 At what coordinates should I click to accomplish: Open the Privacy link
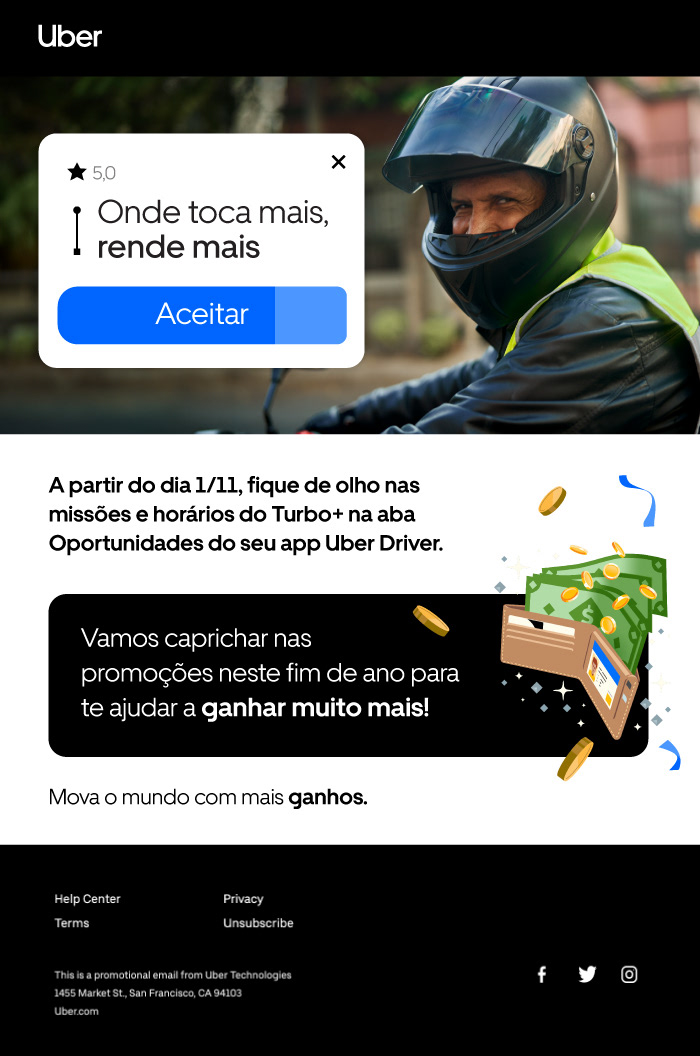243,899
